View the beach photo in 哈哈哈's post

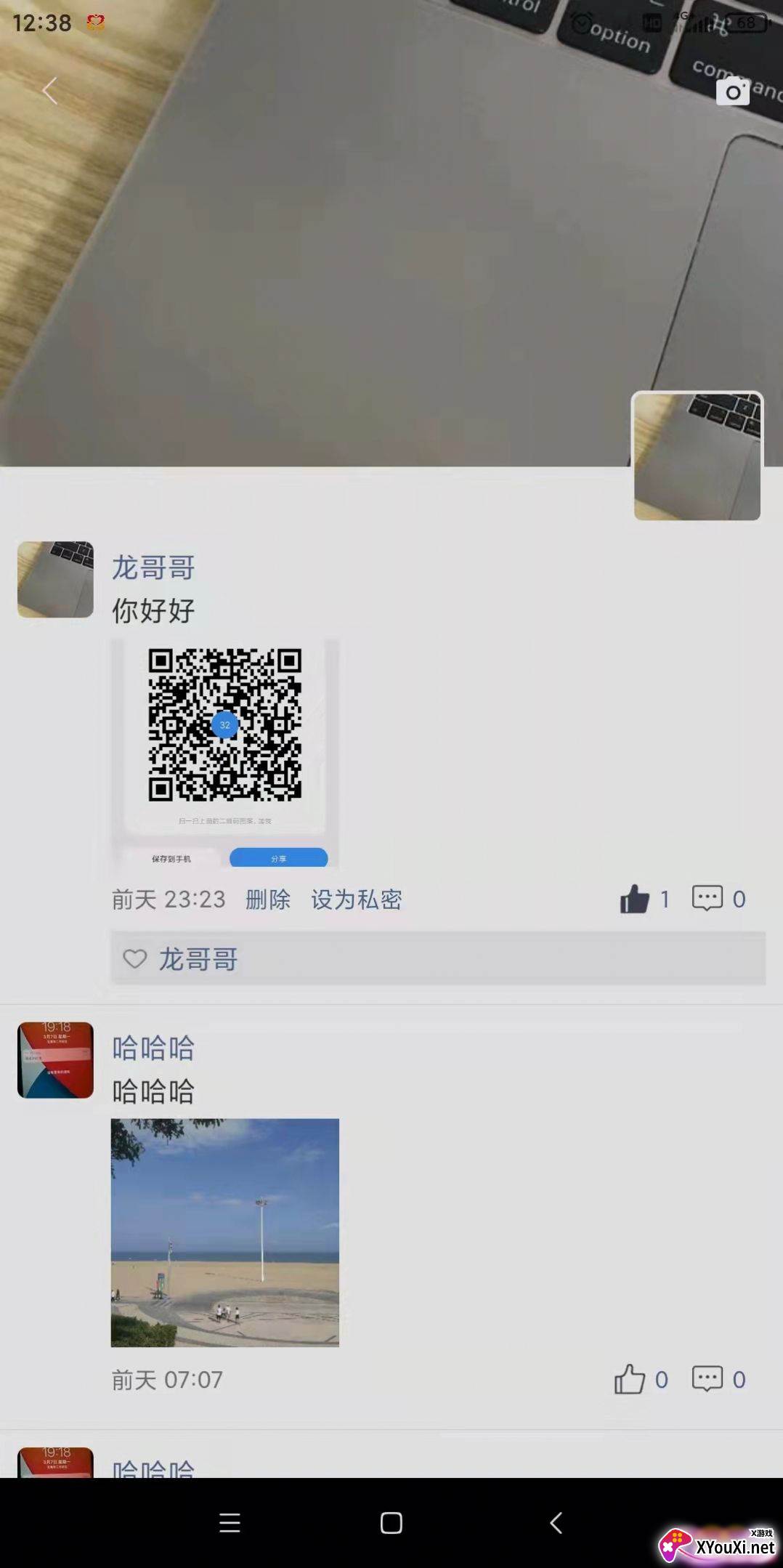(x=225, y=1233)
